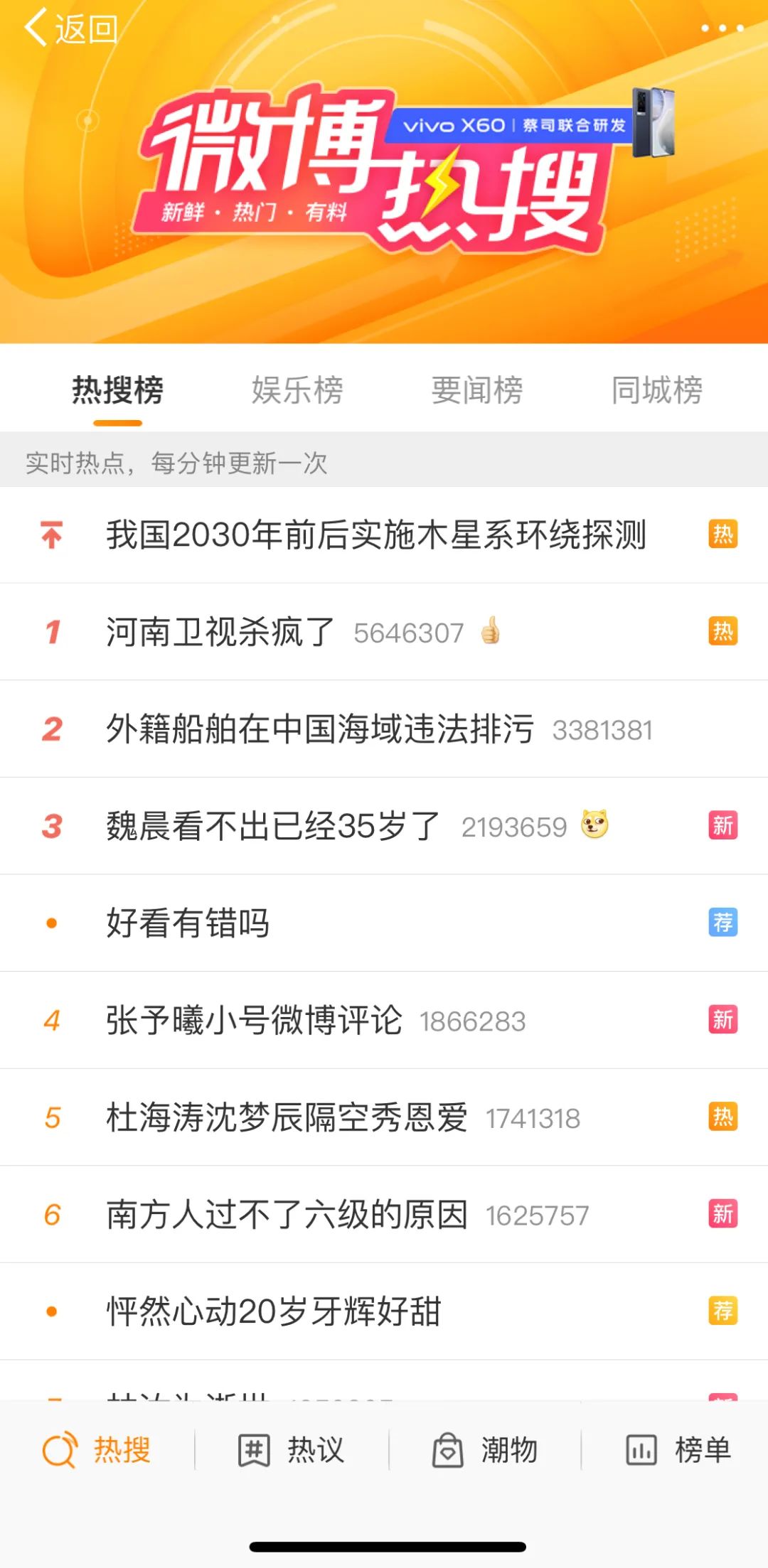Open topic 外籍船舶在中国海域违法排污
This screenshot has height=1568, width=768.
tap(320, 729)
